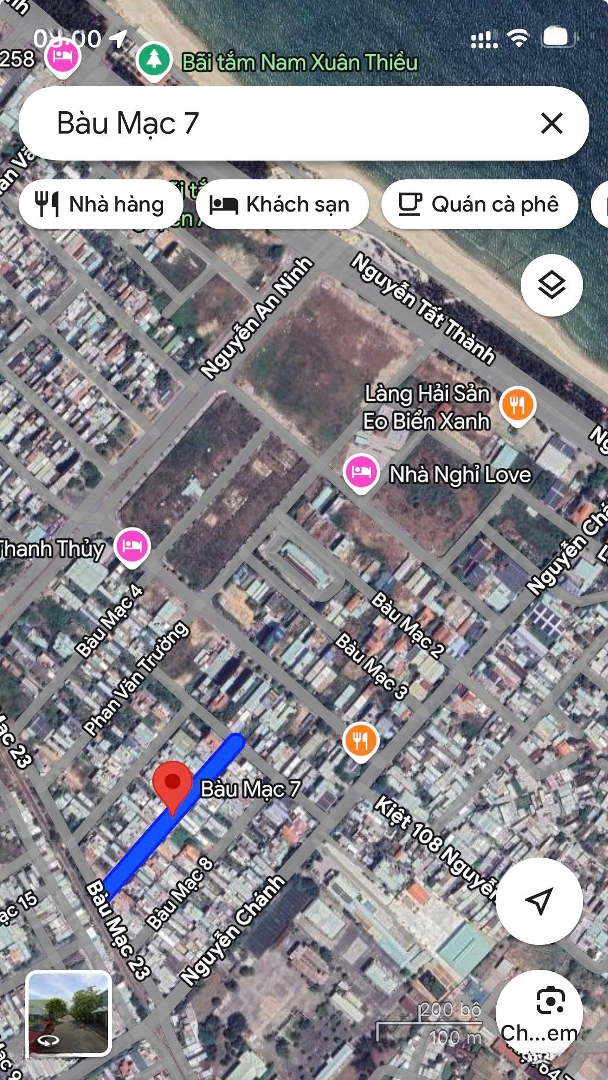Select the Thanh Thủy hotel marker
Image resolution: width=608 pixels, height=1080 pixels.
click(x=131, y=546)
